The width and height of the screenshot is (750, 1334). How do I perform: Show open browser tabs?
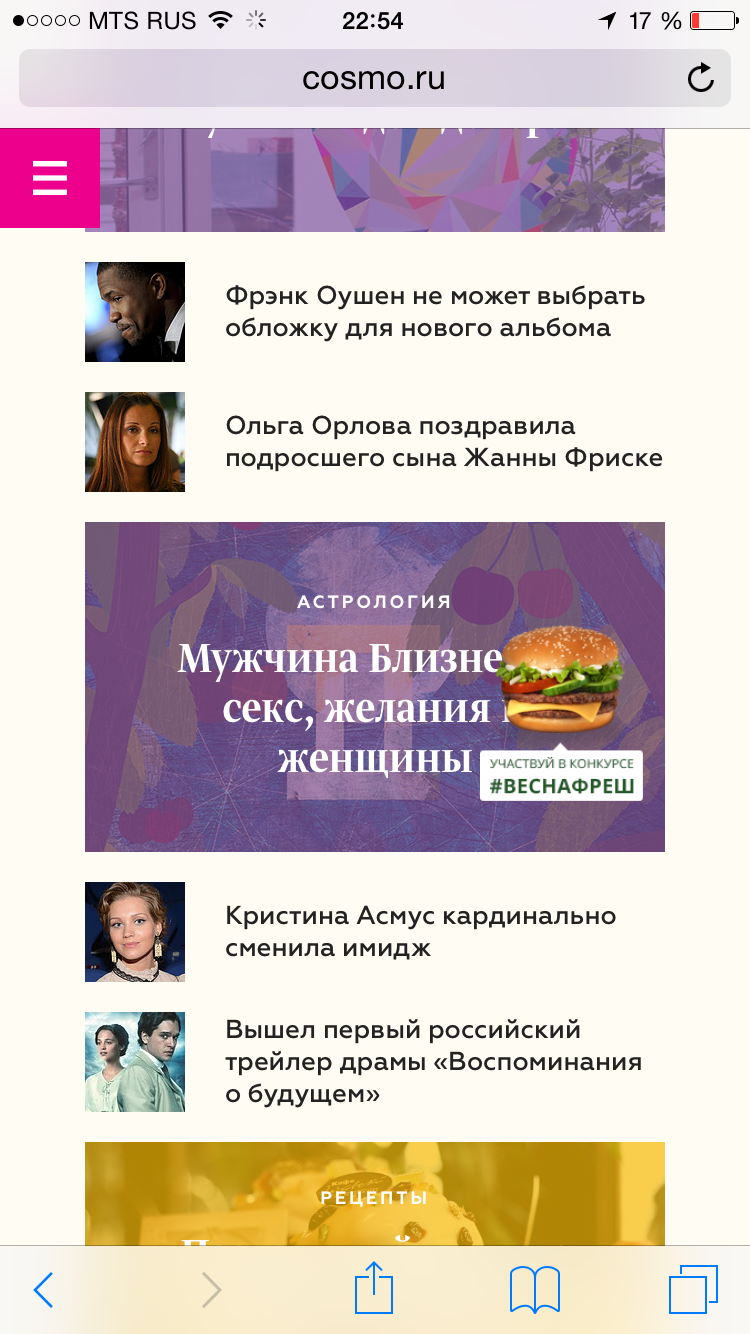click(693, 1289)
